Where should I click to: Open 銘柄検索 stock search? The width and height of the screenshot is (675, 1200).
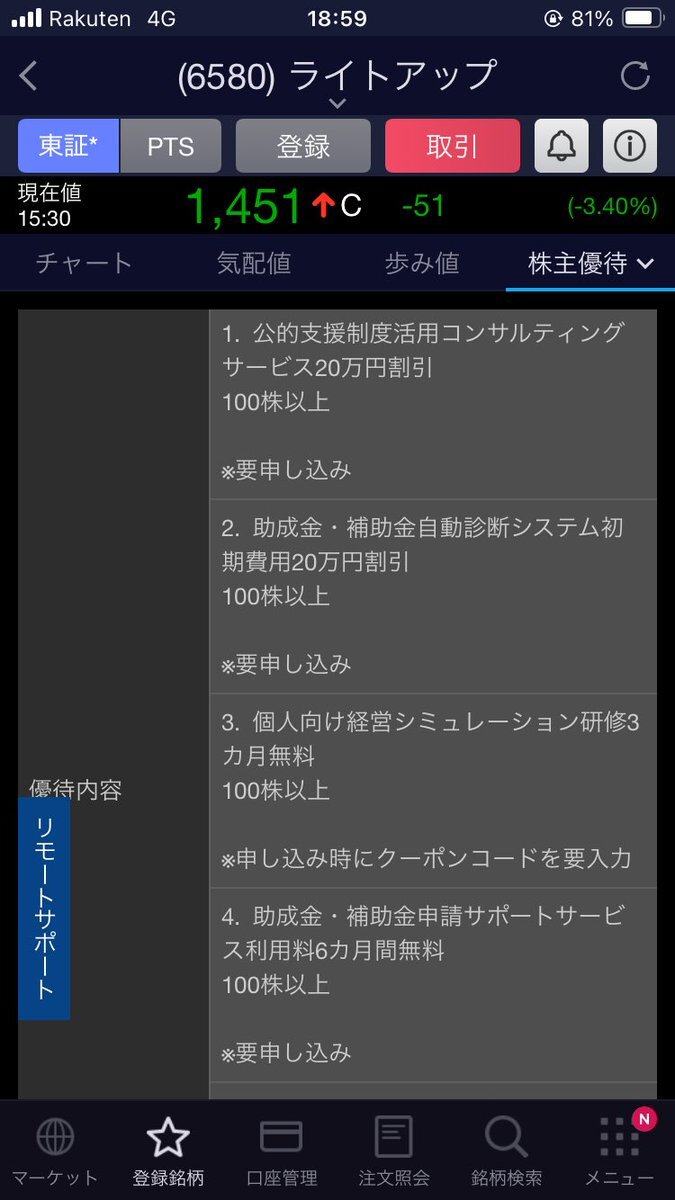pyautogui.click(x=507, y=1152)
